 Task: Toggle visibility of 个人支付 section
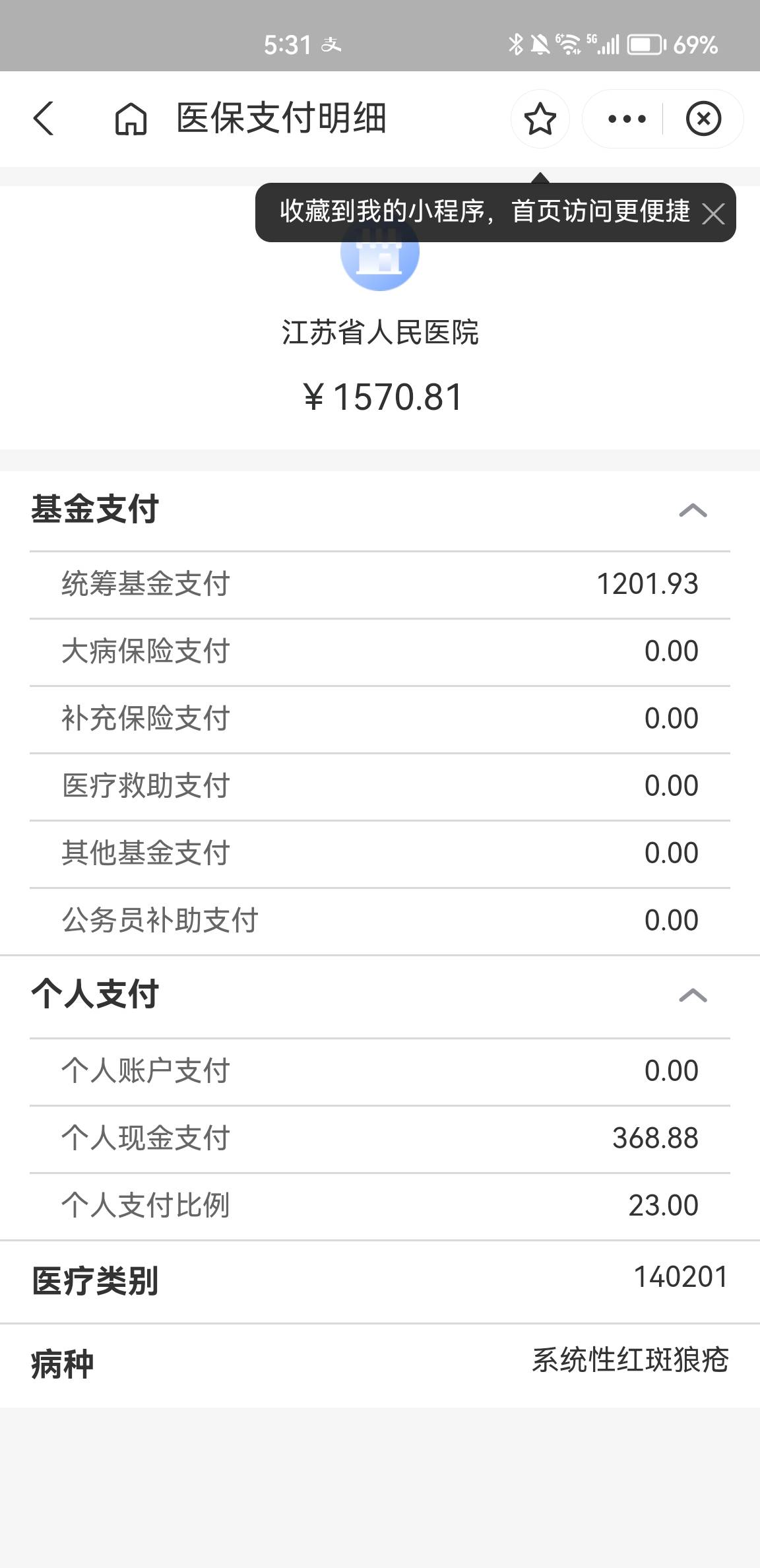[x=95, y=997]
